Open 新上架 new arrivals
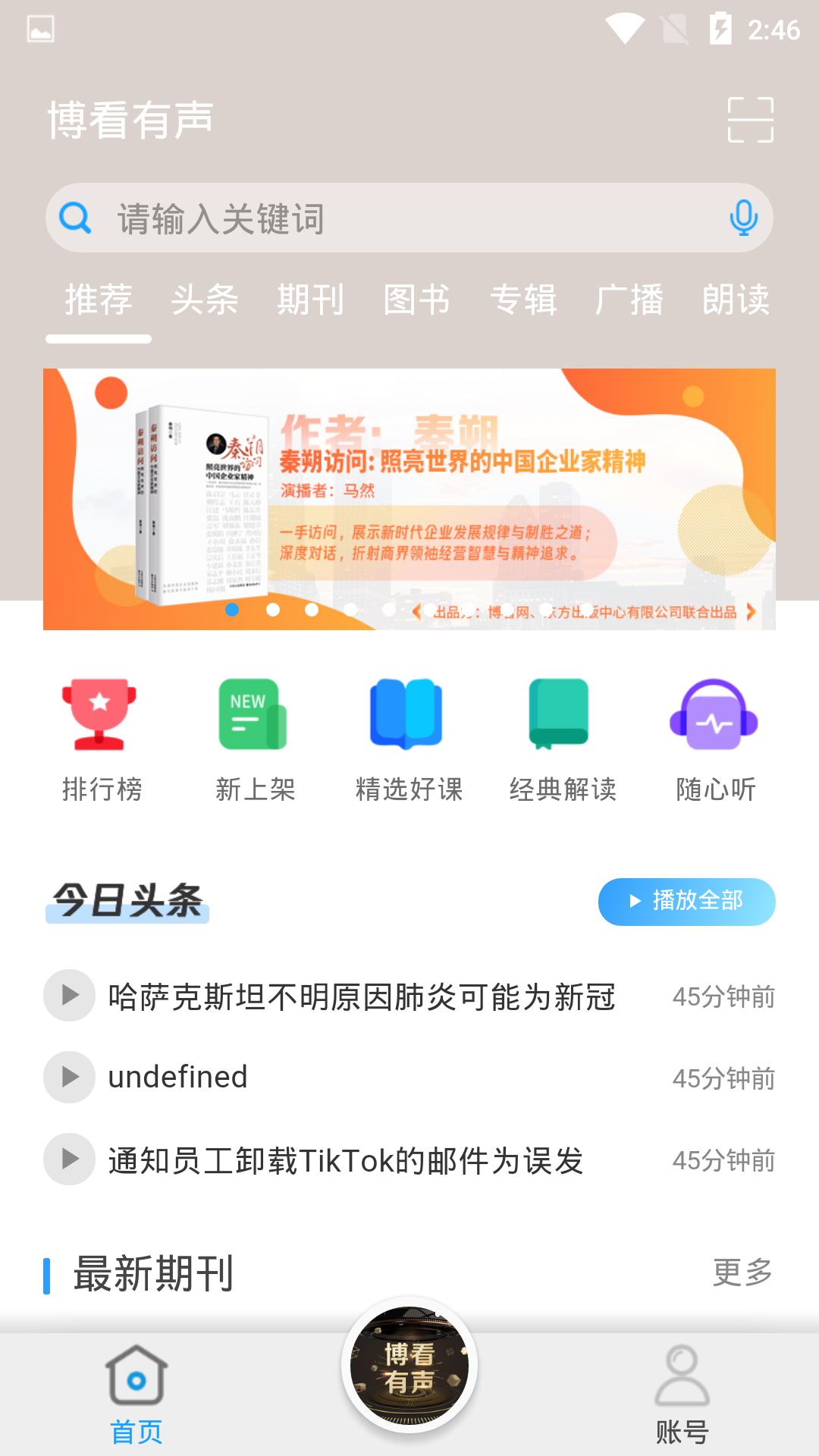 (255, 740)
